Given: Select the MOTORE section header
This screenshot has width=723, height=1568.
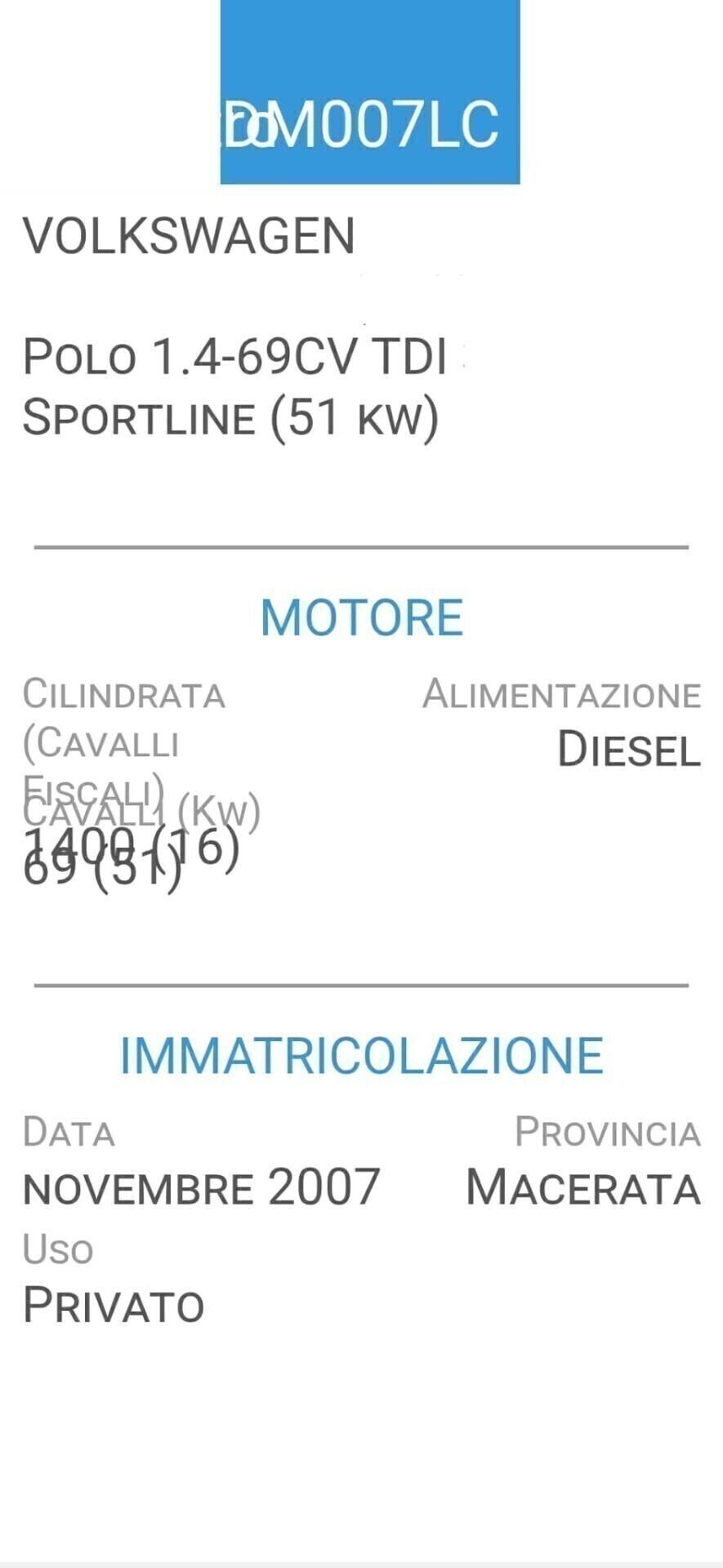Looking at the screenshot, I should (x=361, y=618).
